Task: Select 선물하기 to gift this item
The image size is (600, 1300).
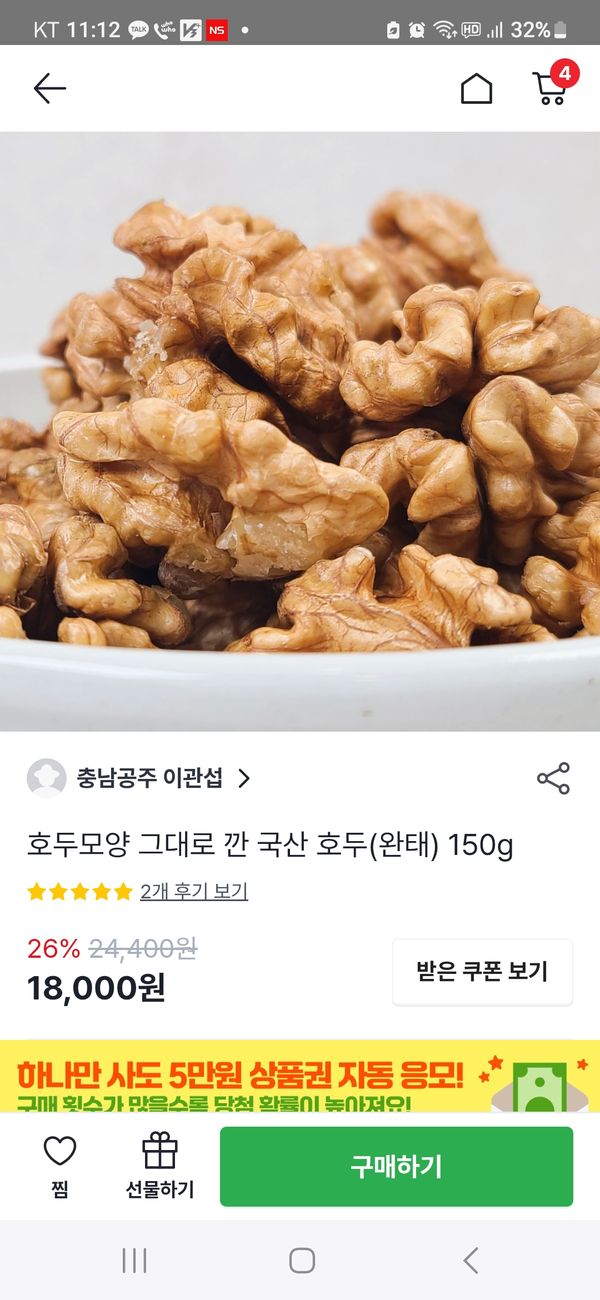Action: click(x=160, y=1166)
